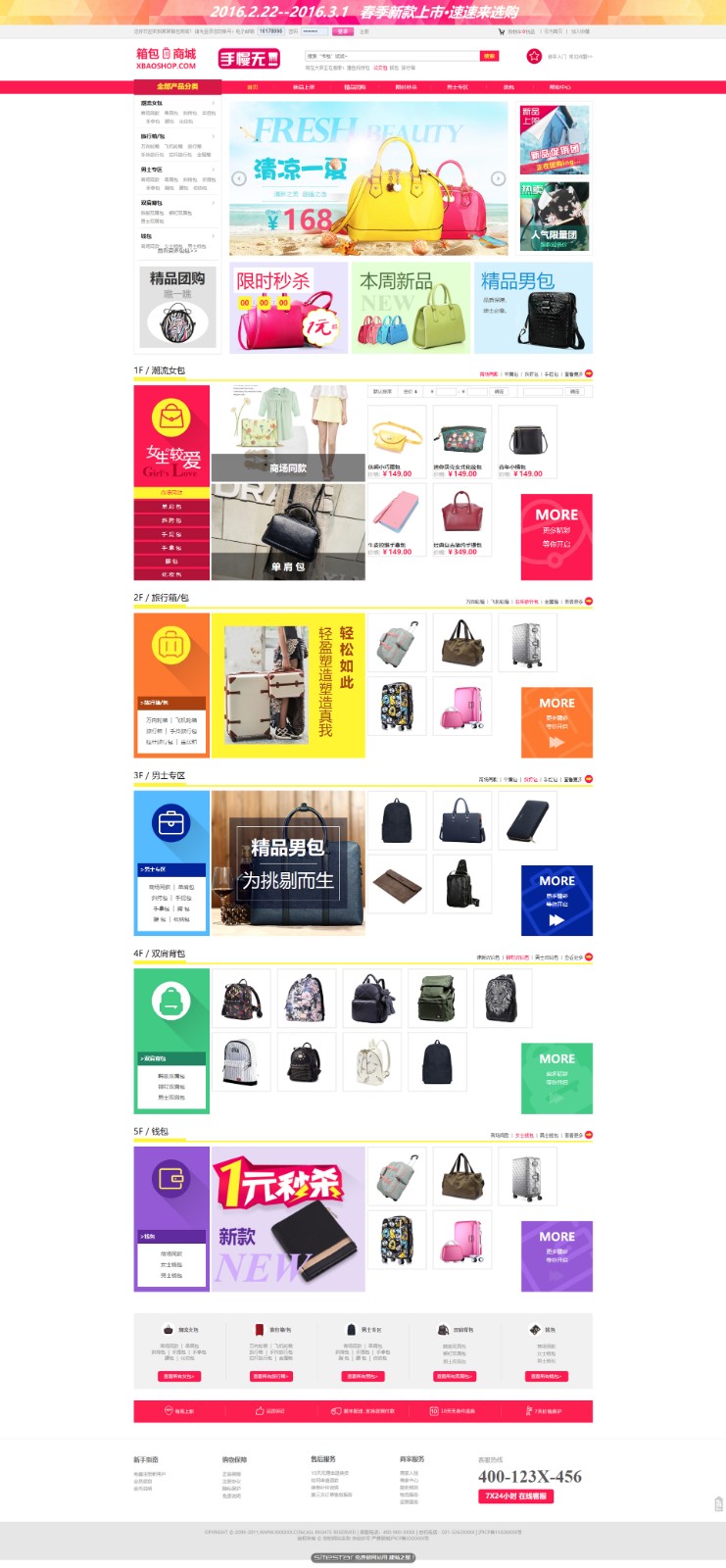This screenshot has height=1568, width=726.
Task: Open the 精品男包 promo tile under the banner
Action: 533,307
